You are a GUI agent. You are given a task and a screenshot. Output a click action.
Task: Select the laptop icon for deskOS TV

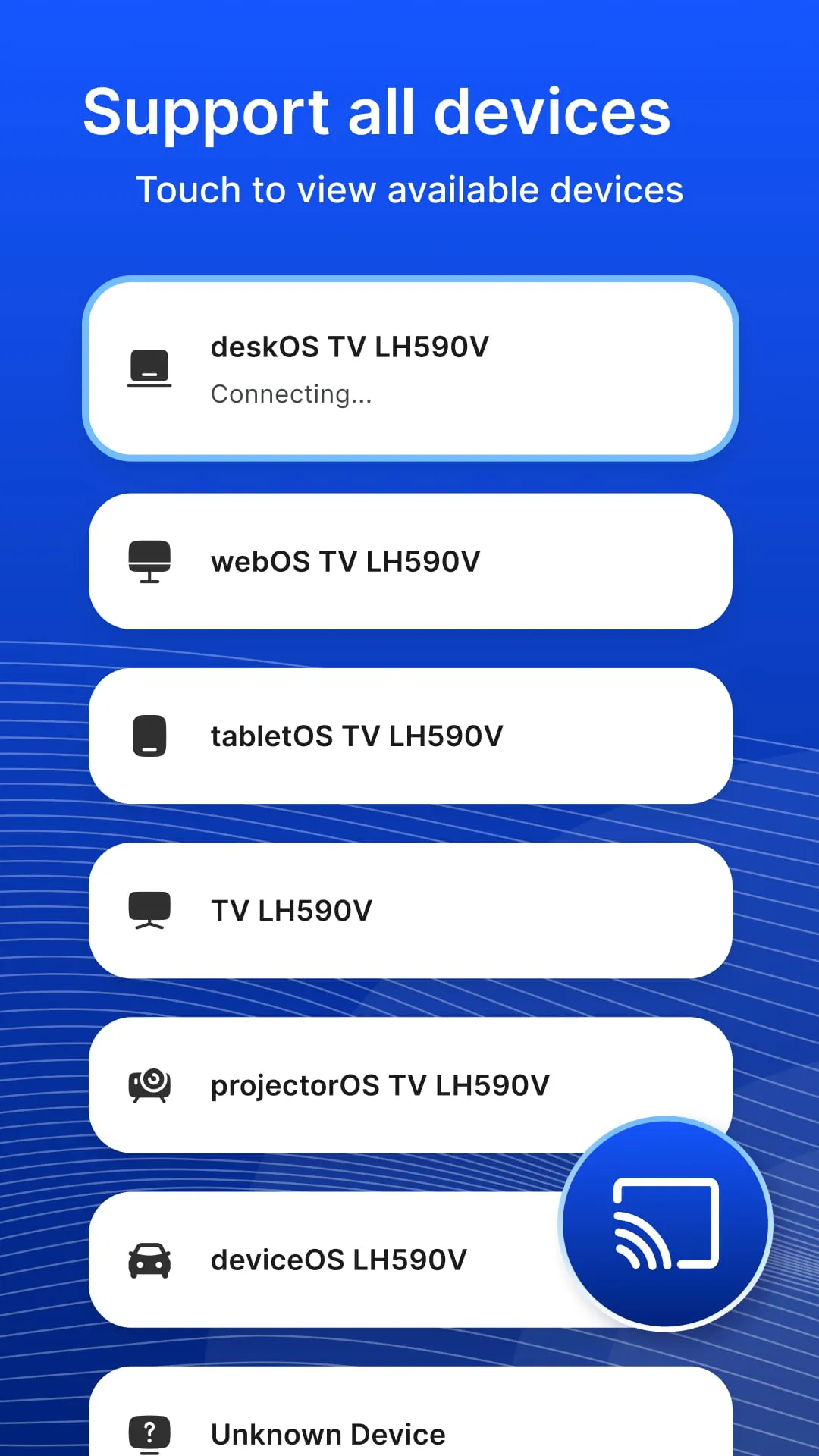click(149, 368)
